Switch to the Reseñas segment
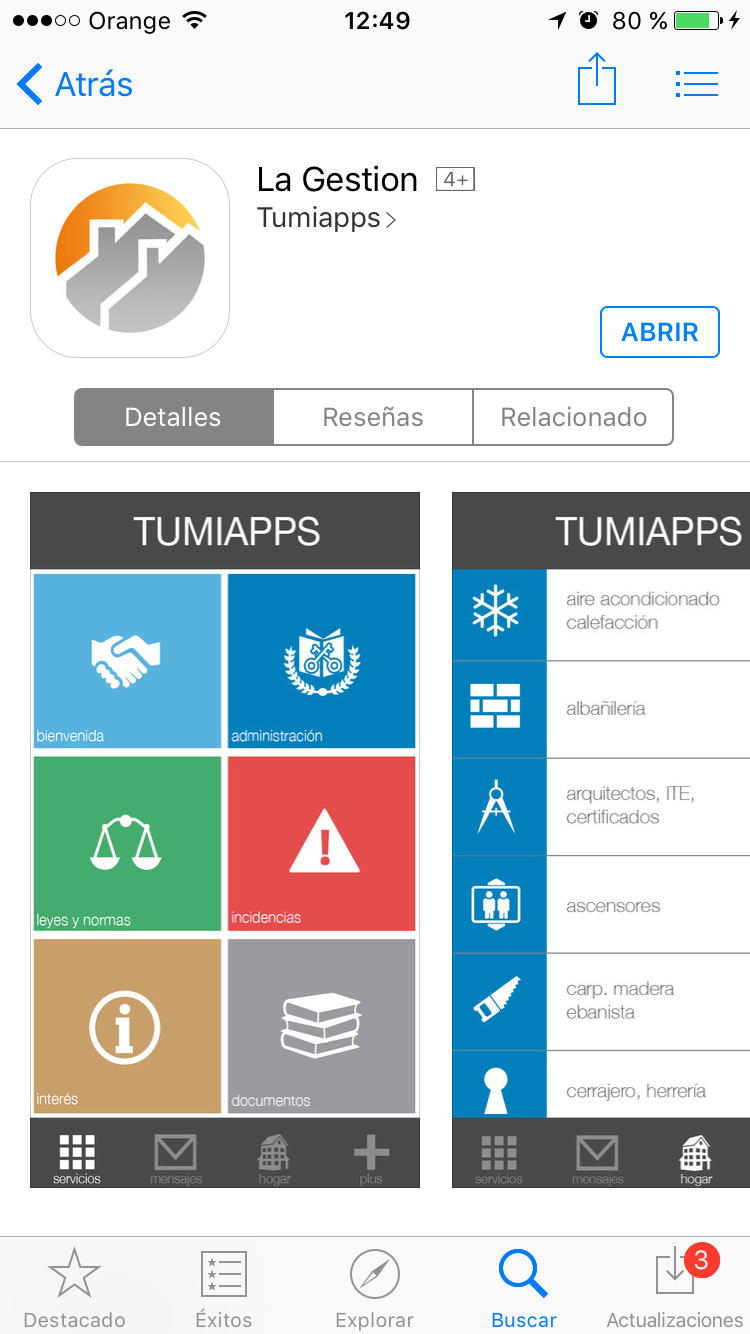 click(x=373, y=417)
